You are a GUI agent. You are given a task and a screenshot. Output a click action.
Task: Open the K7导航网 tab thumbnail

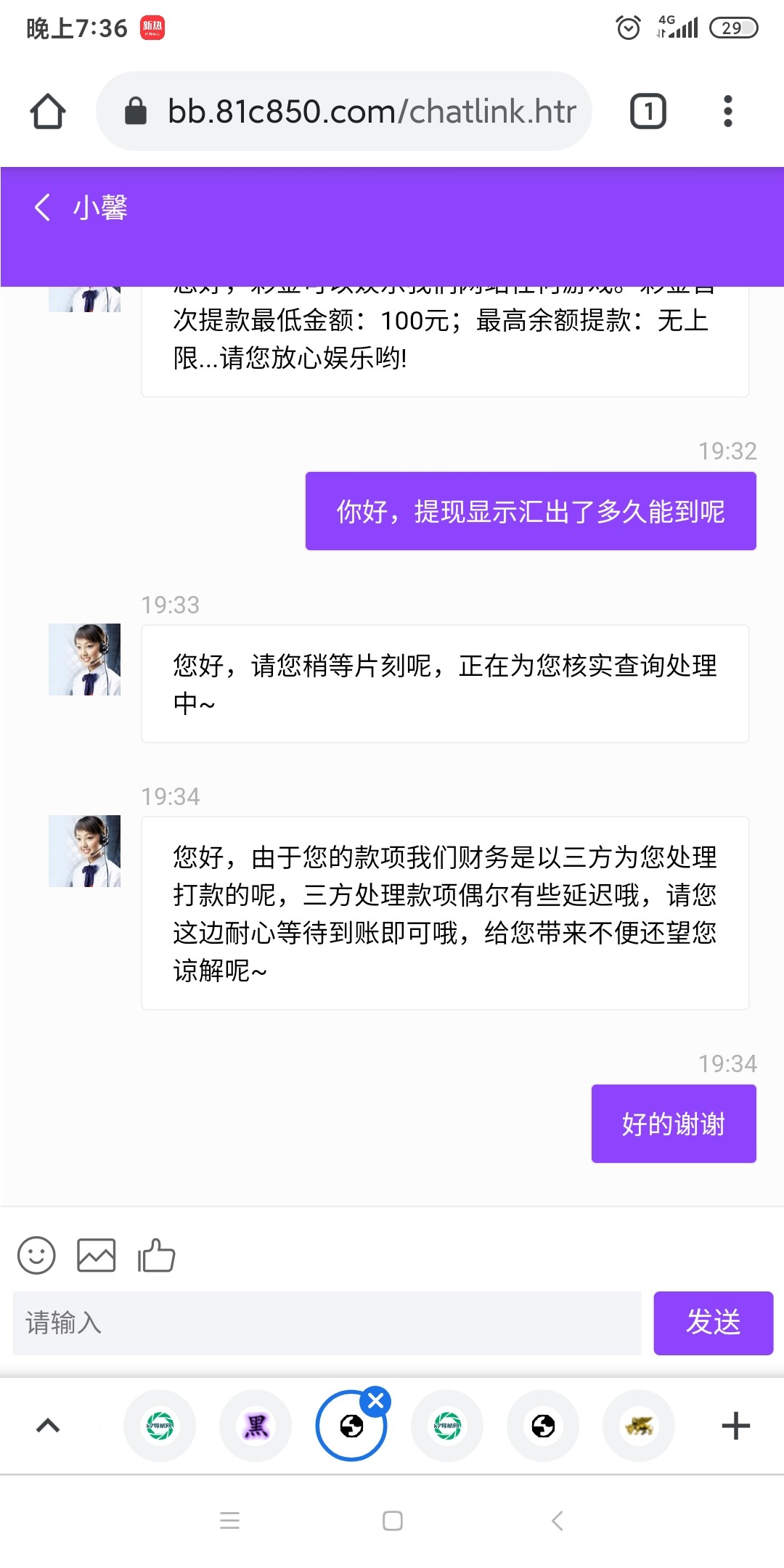159,1426
